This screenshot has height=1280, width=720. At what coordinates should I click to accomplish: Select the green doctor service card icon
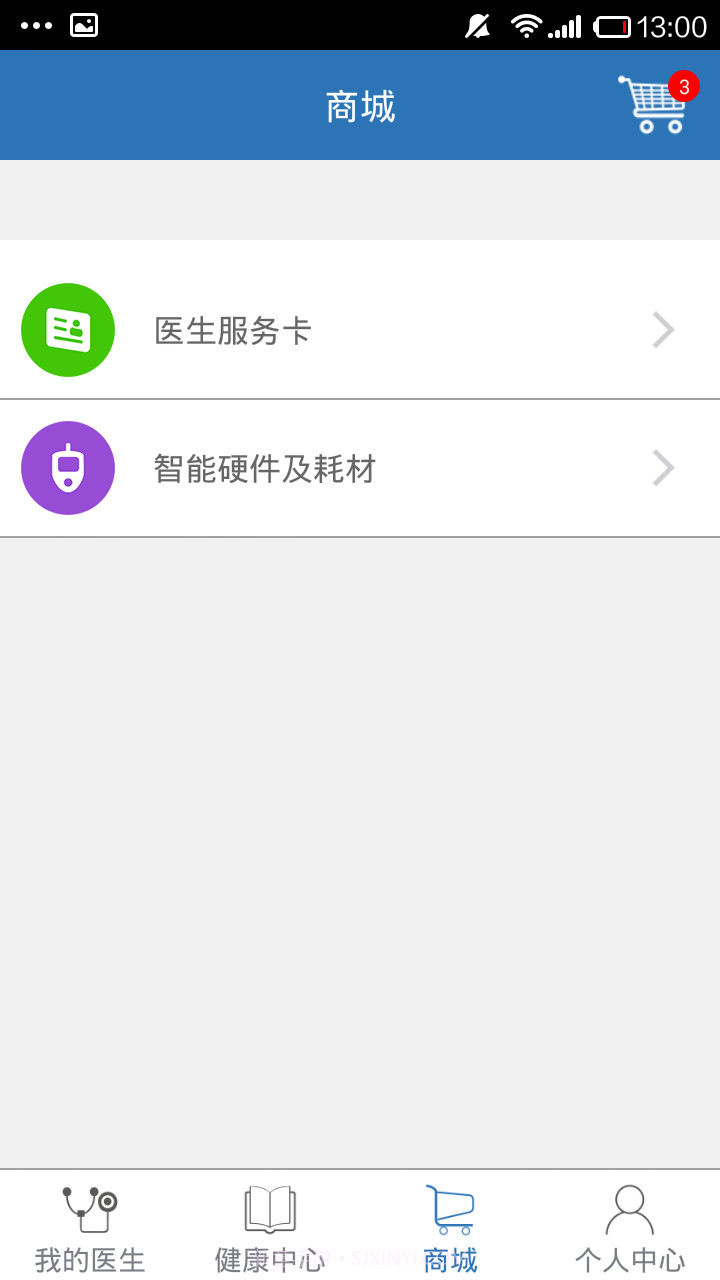tap(68, 329)
